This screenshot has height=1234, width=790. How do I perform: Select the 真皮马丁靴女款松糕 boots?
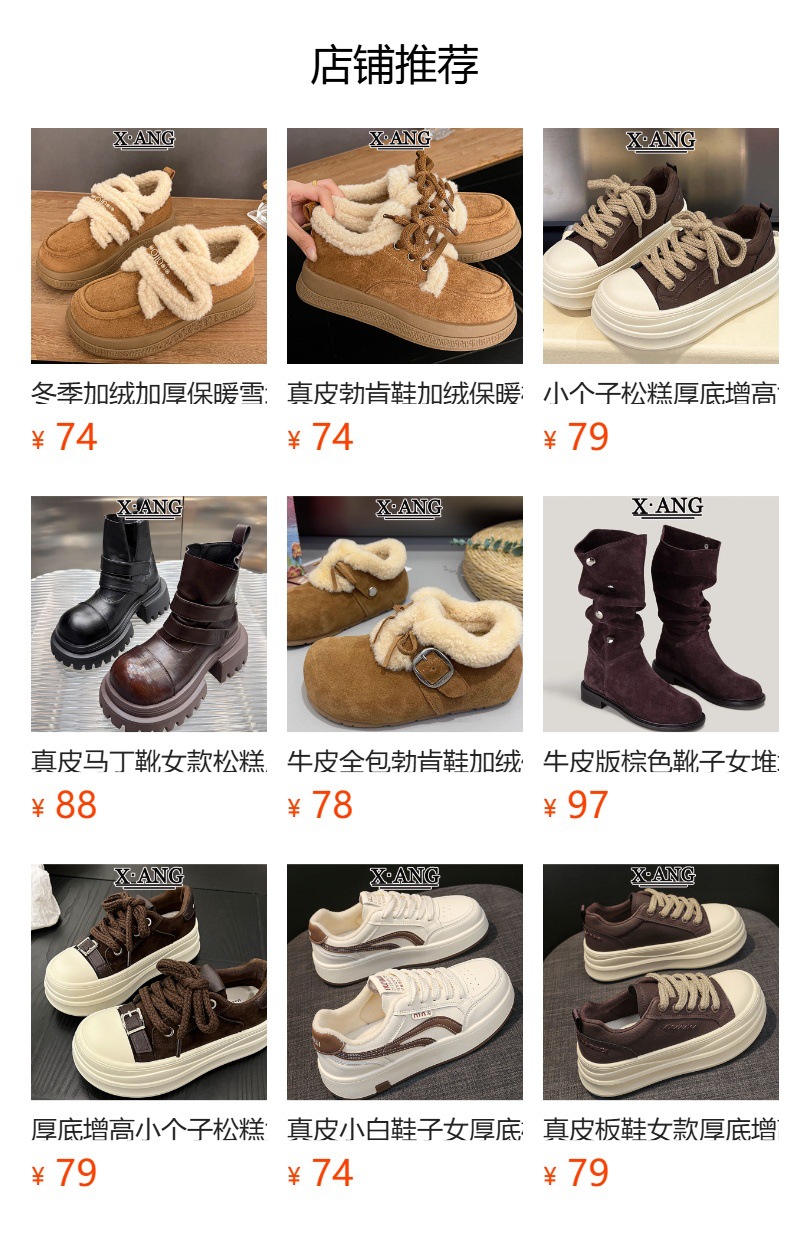(149, 614)
